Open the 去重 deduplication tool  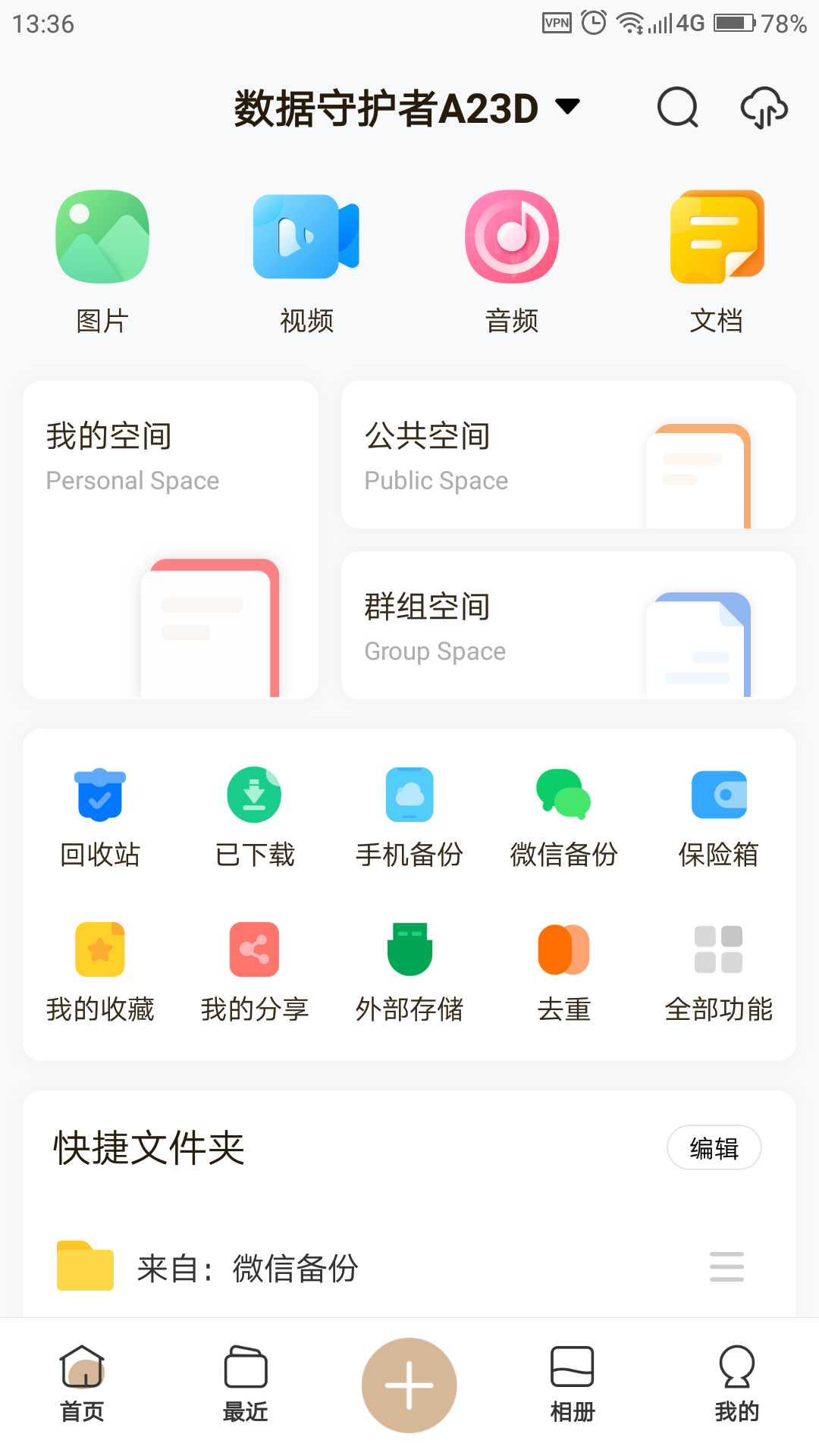coord(564,969)
